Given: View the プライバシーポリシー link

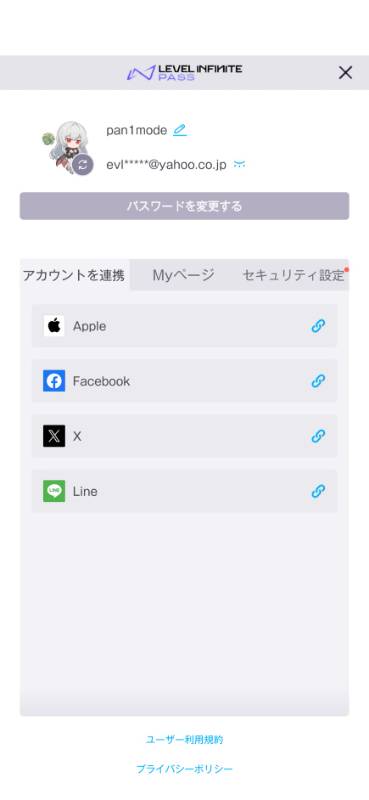Looking at the screenshot, I should pyautogui.click(x=184, y=769).
